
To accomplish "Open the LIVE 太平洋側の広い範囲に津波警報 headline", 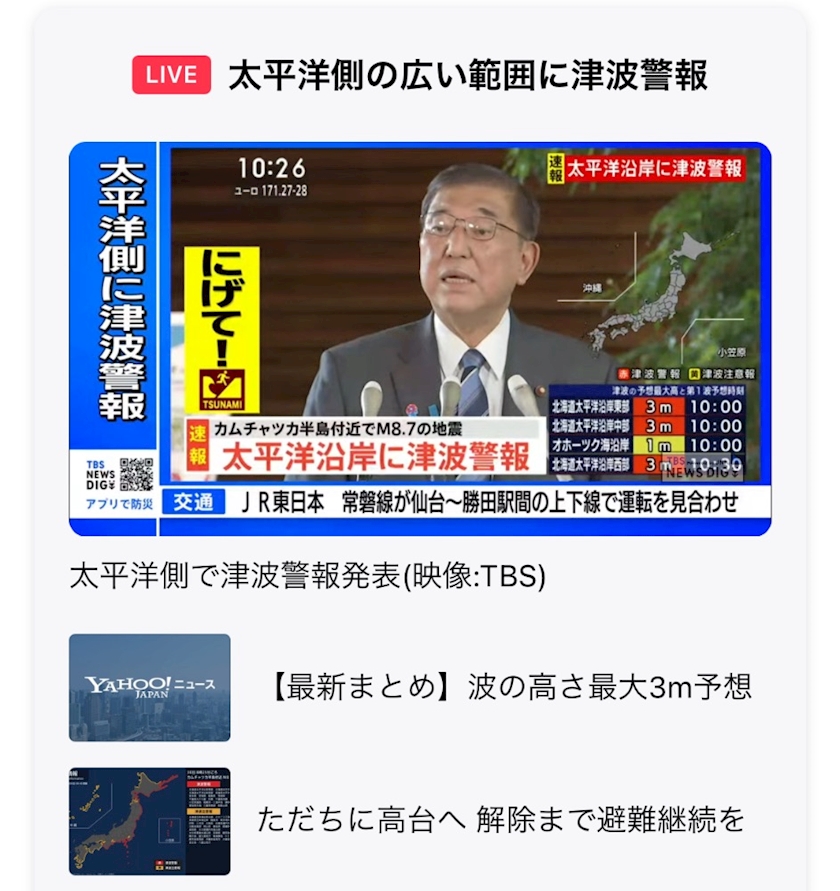I will 420,74.
